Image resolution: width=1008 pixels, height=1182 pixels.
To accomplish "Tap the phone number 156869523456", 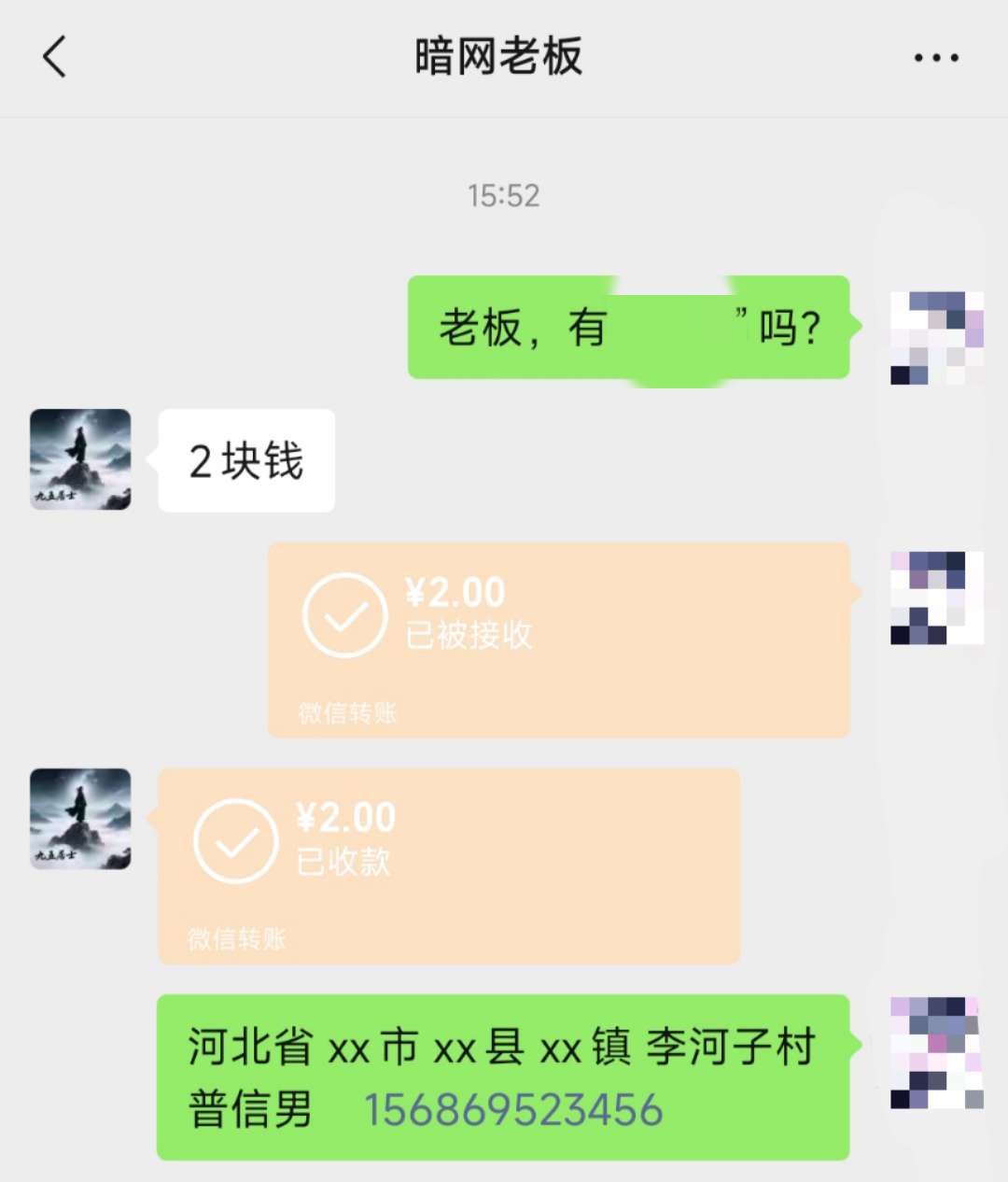I will pos(512,1110).
